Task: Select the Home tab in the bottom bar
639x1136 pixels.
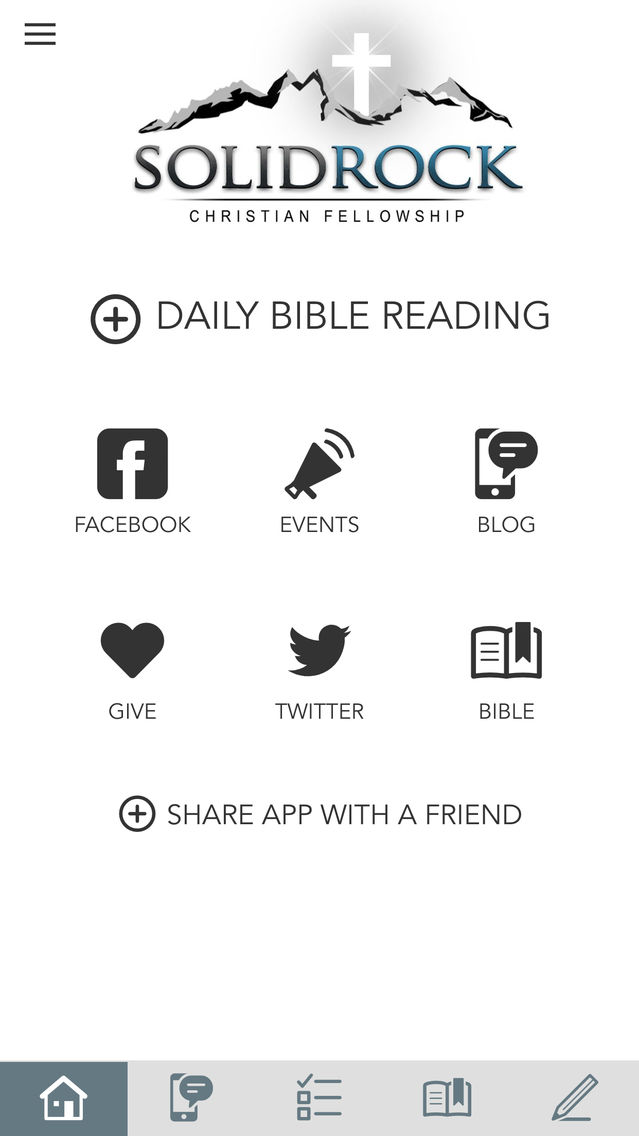Action: (64, 1098)
